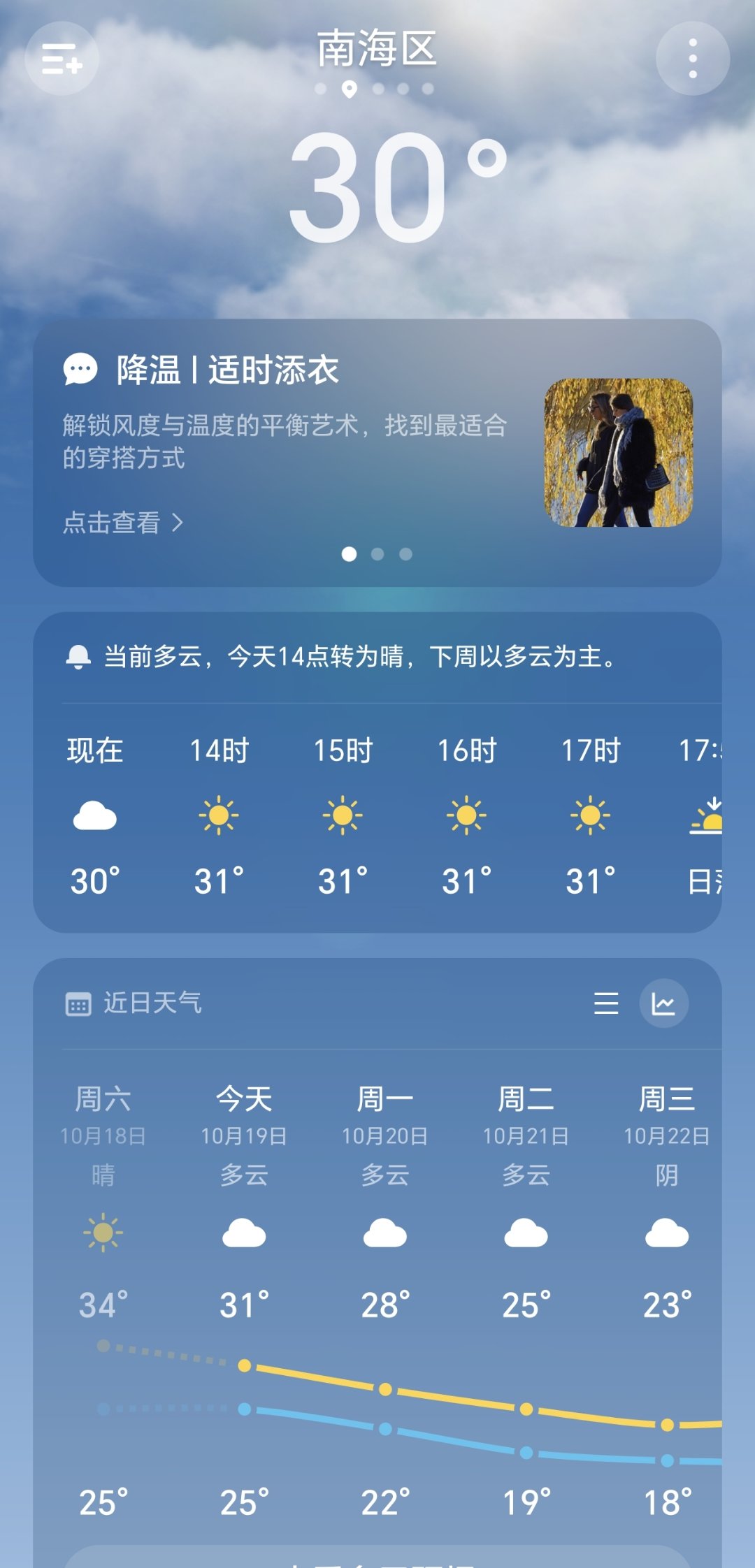The width and height of the screenshot is (755, 1568).
Task: Open the 降温 适时添衣 couple photo thumbnail
Action: coord(618,452)
